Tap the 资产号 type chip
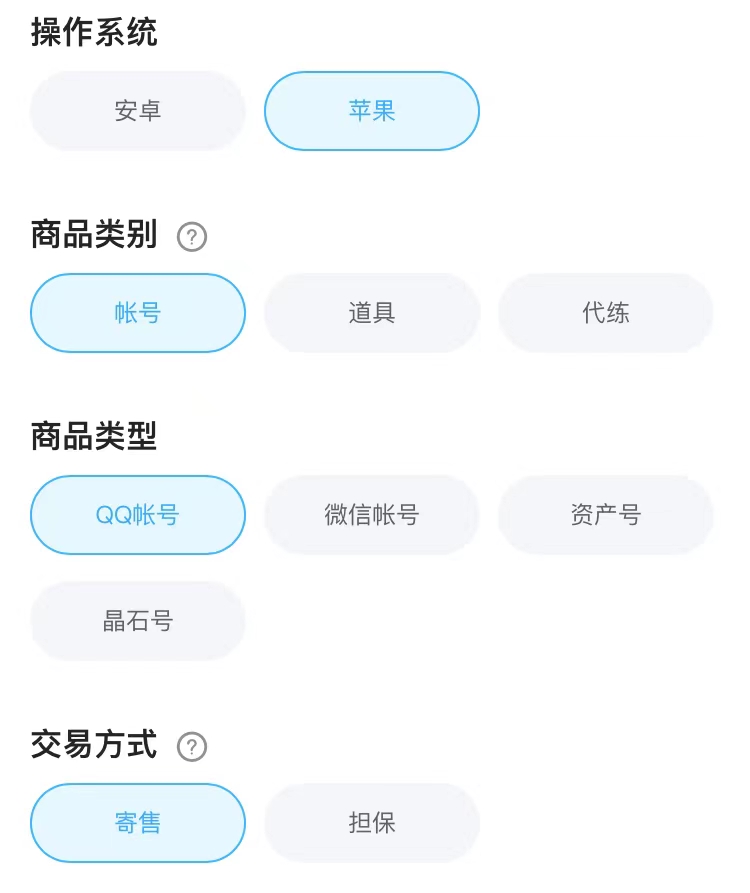The image size is (750, 893). point(606,515)
